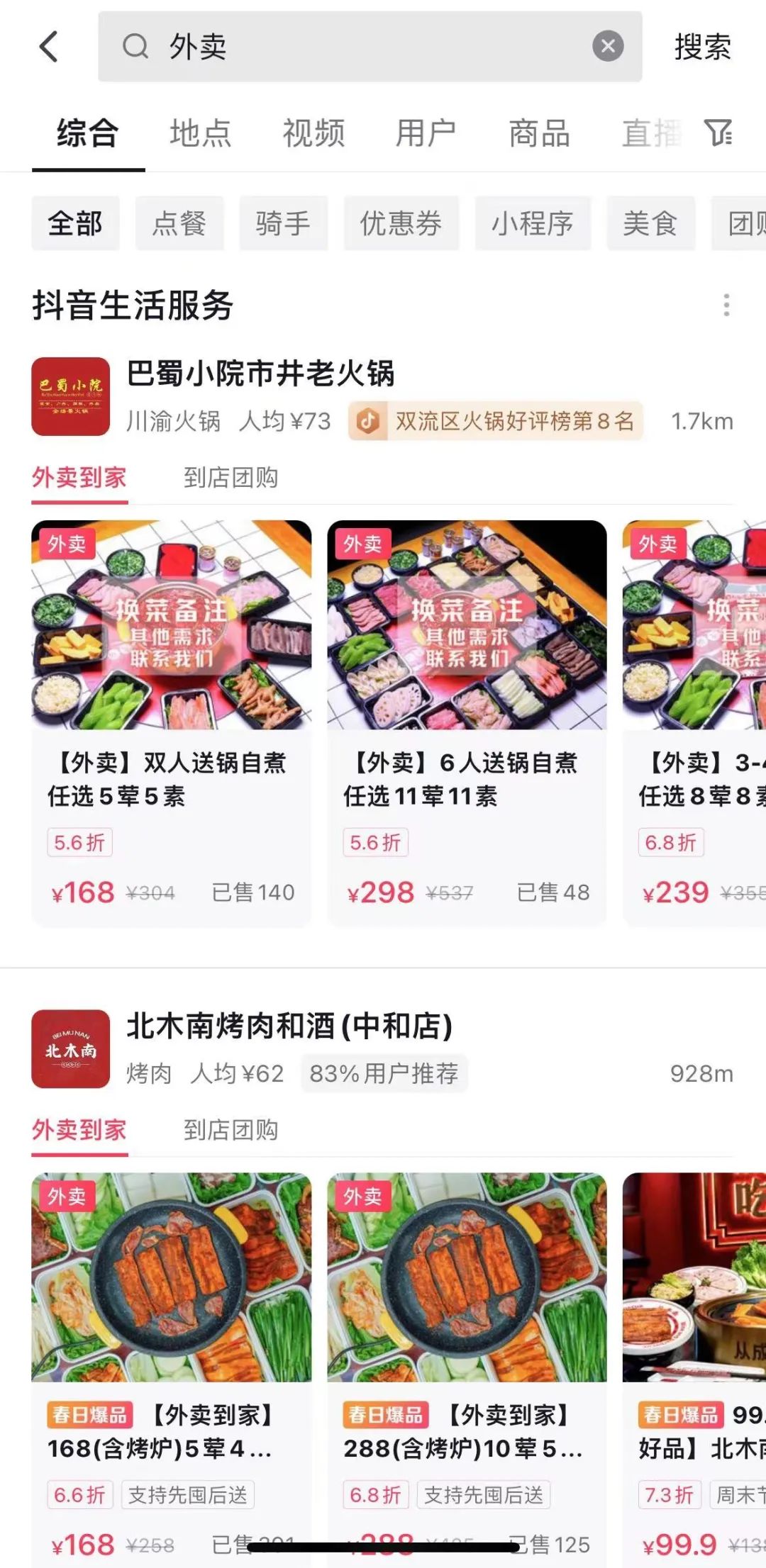Image resolution: width=766 pixels, height=1568 pixels.
Task: Switch to 到店团购 under 北木南烤肉和酒
Action: (231, 1130)
